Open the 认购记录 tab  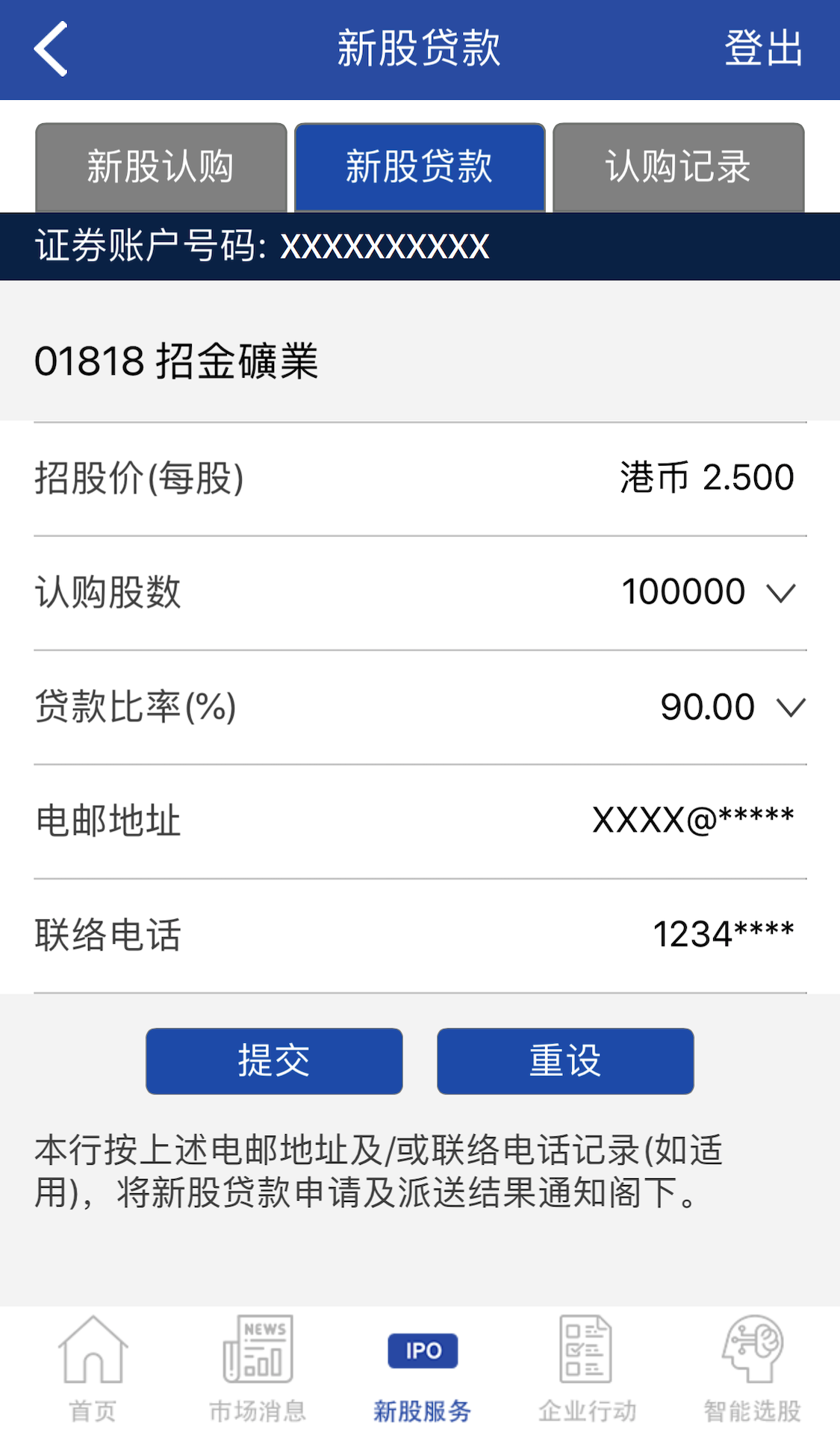pyautogui.click(x=678, y=167)
